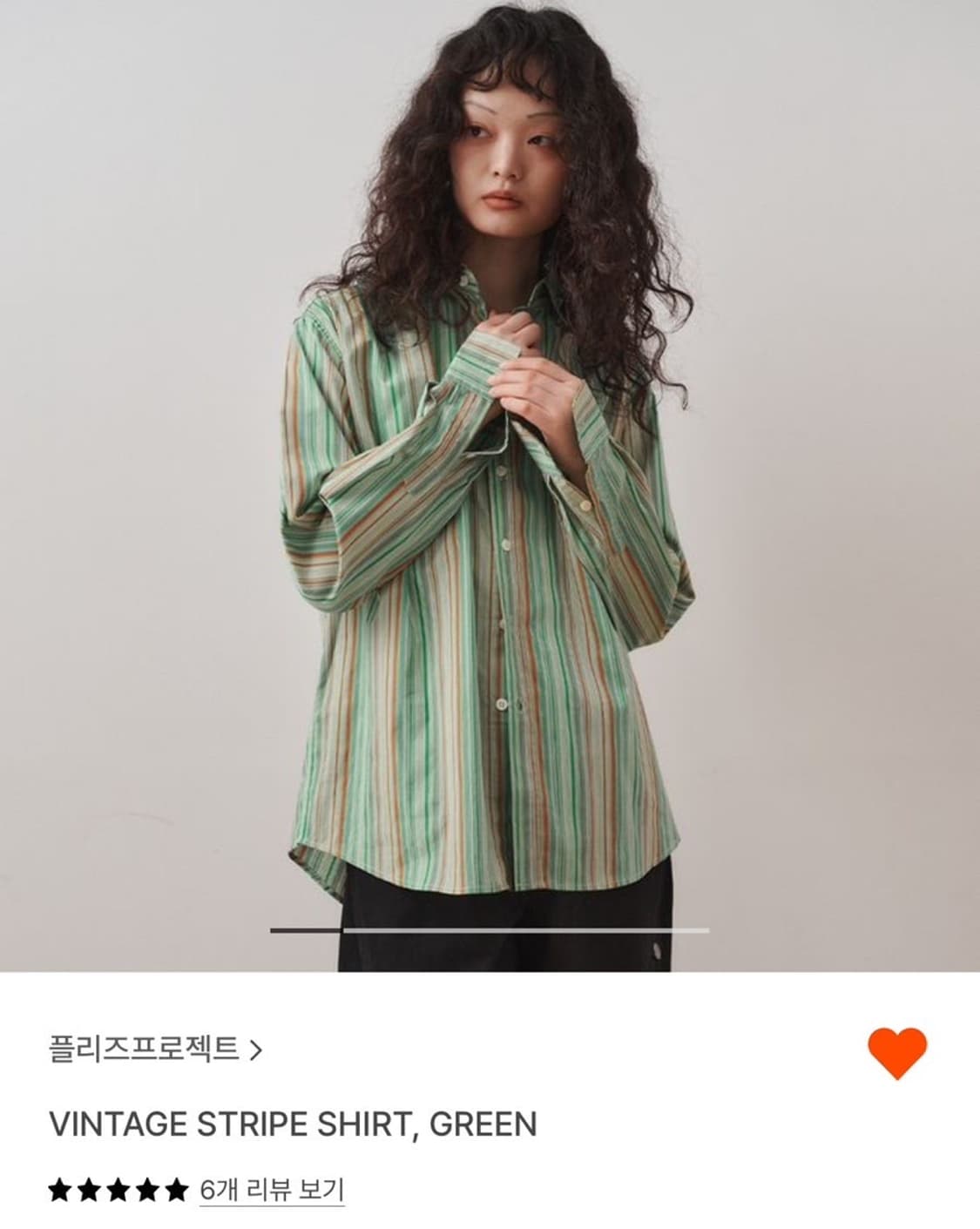Viewport: 980px width, 1229px height.
Task: Select the third rating star
Action: tap(117, 1188)
